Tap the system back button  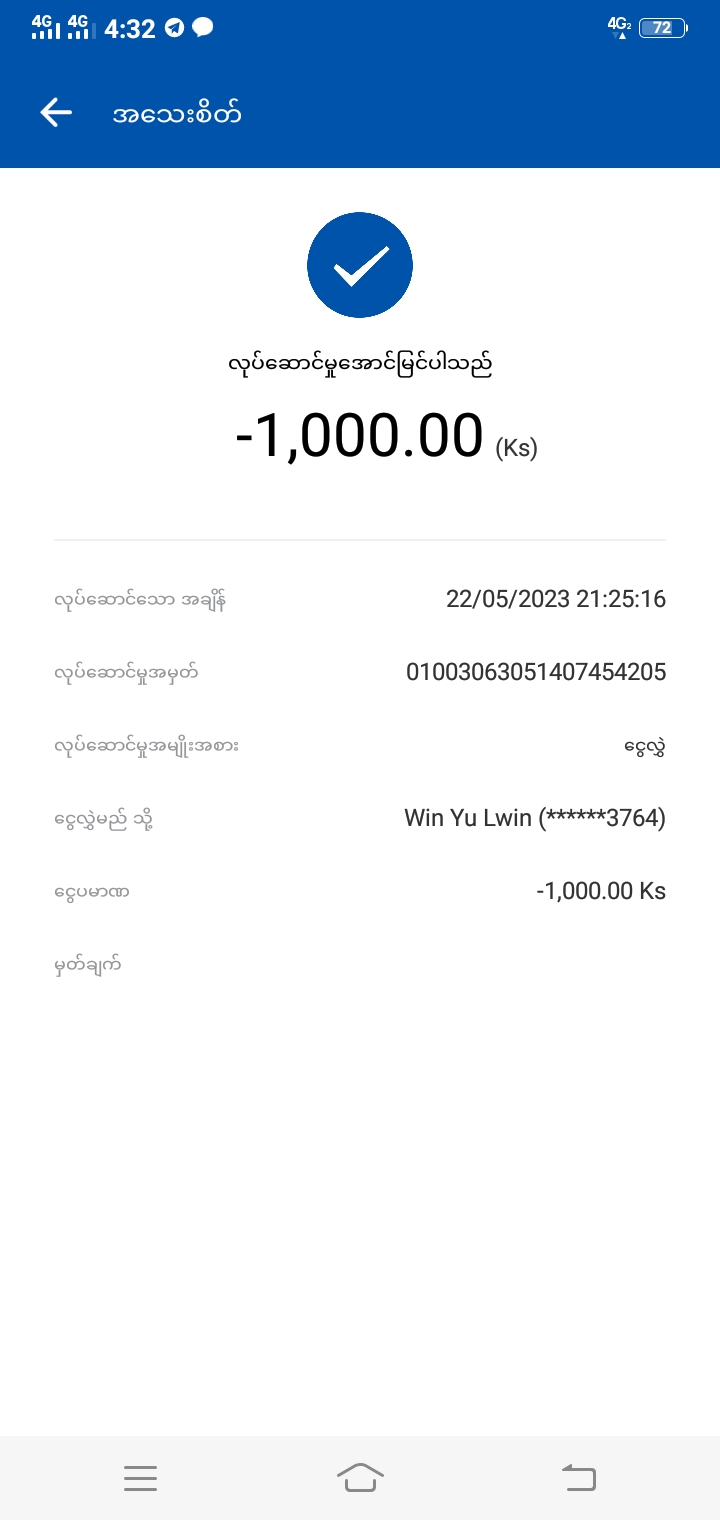pos(579,1477)
